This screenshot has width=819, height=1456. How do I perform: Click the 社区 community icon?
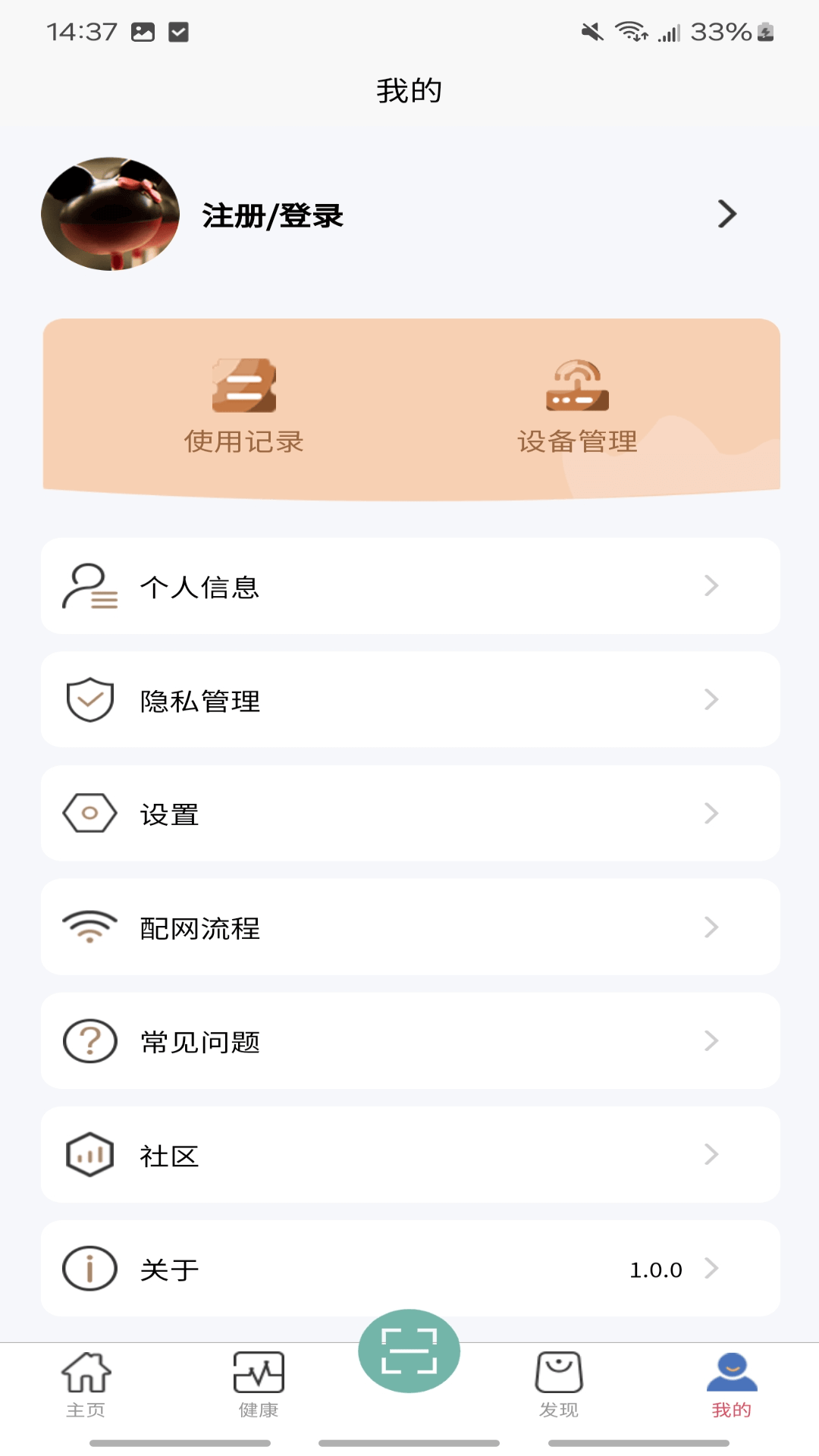tap(89, 1154)
